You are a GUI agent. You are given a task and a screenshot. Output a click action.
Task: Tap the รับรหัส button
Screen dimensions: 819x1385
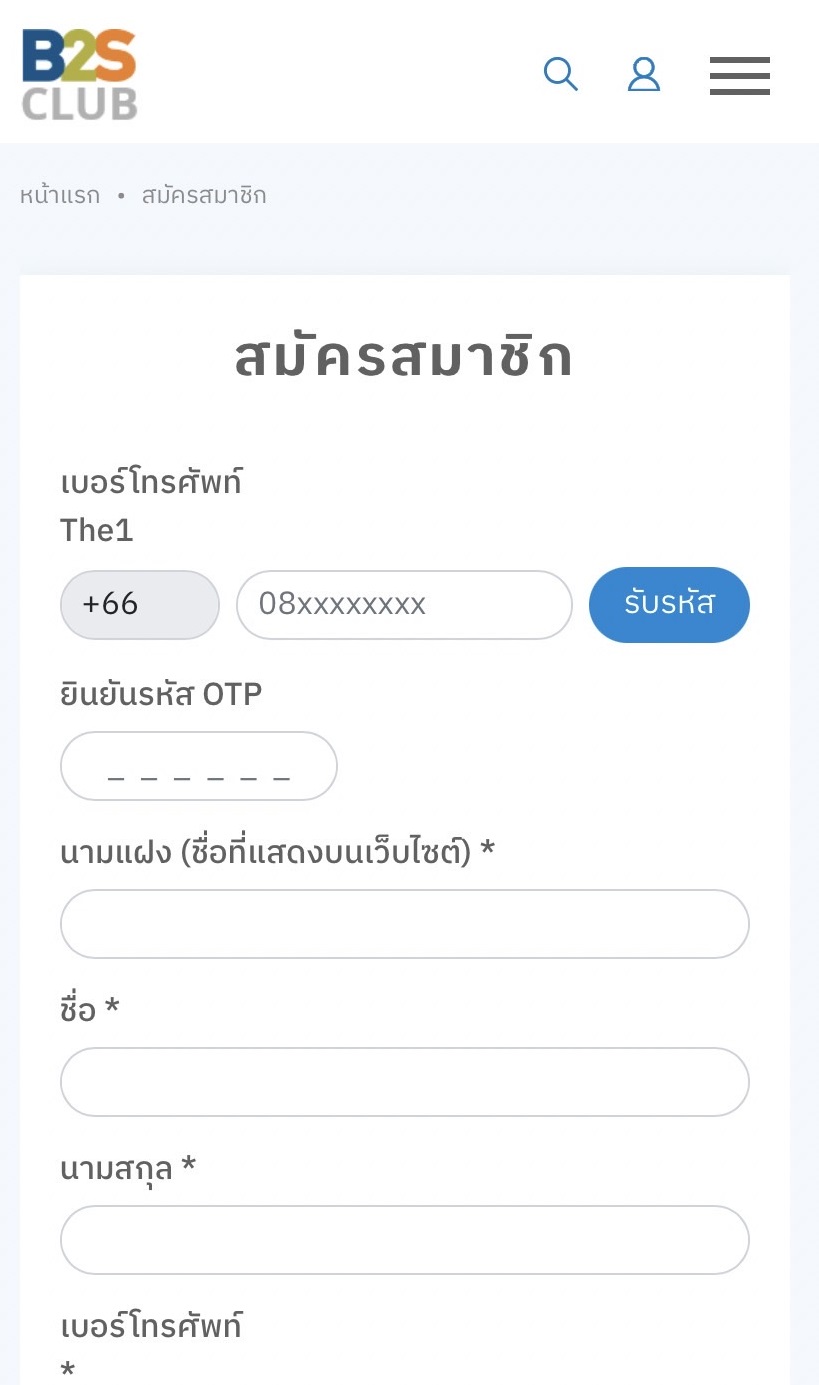coord(669,605)
